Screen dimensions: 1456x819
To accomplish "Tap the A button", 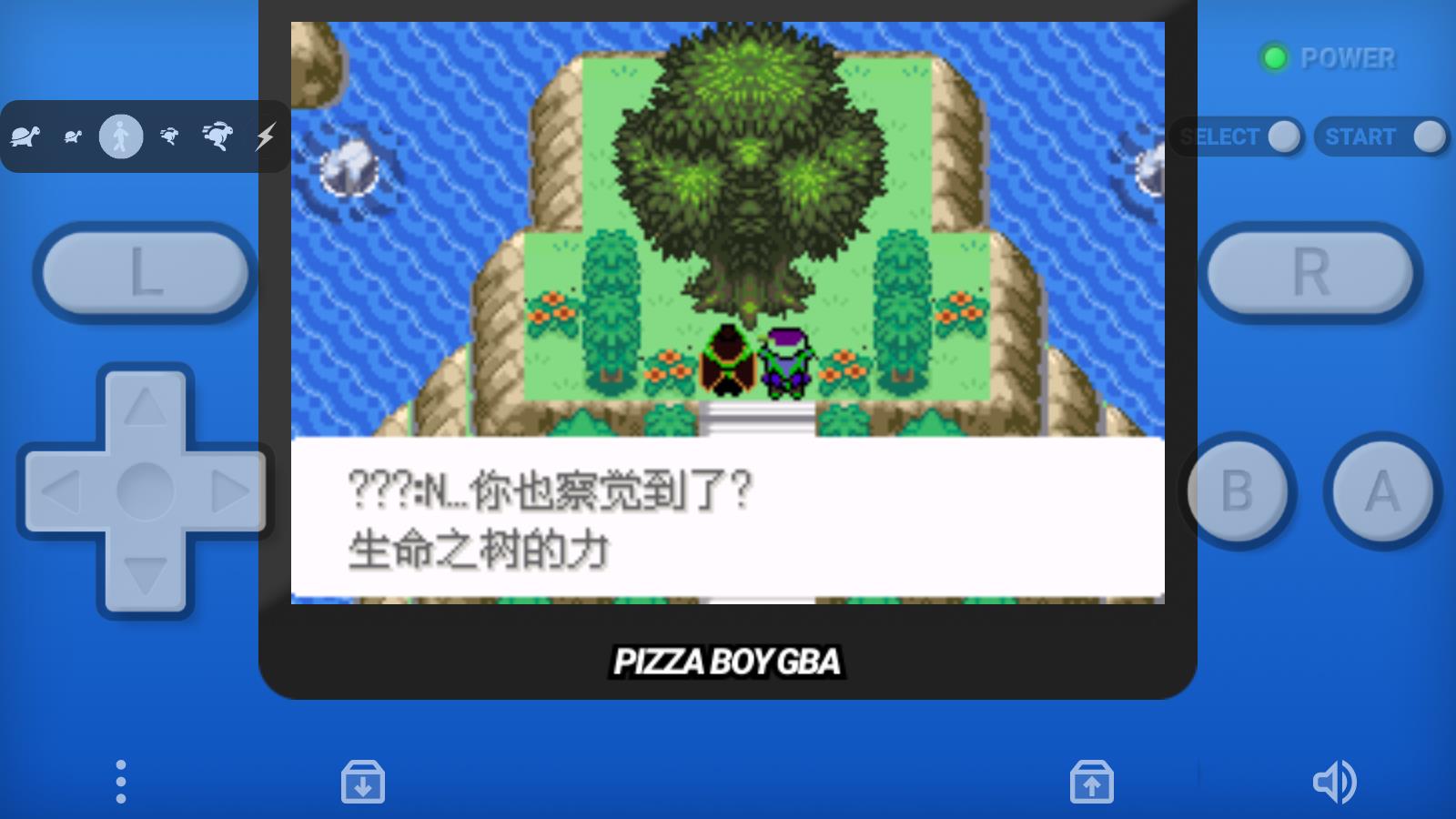I will point(1381,491).
